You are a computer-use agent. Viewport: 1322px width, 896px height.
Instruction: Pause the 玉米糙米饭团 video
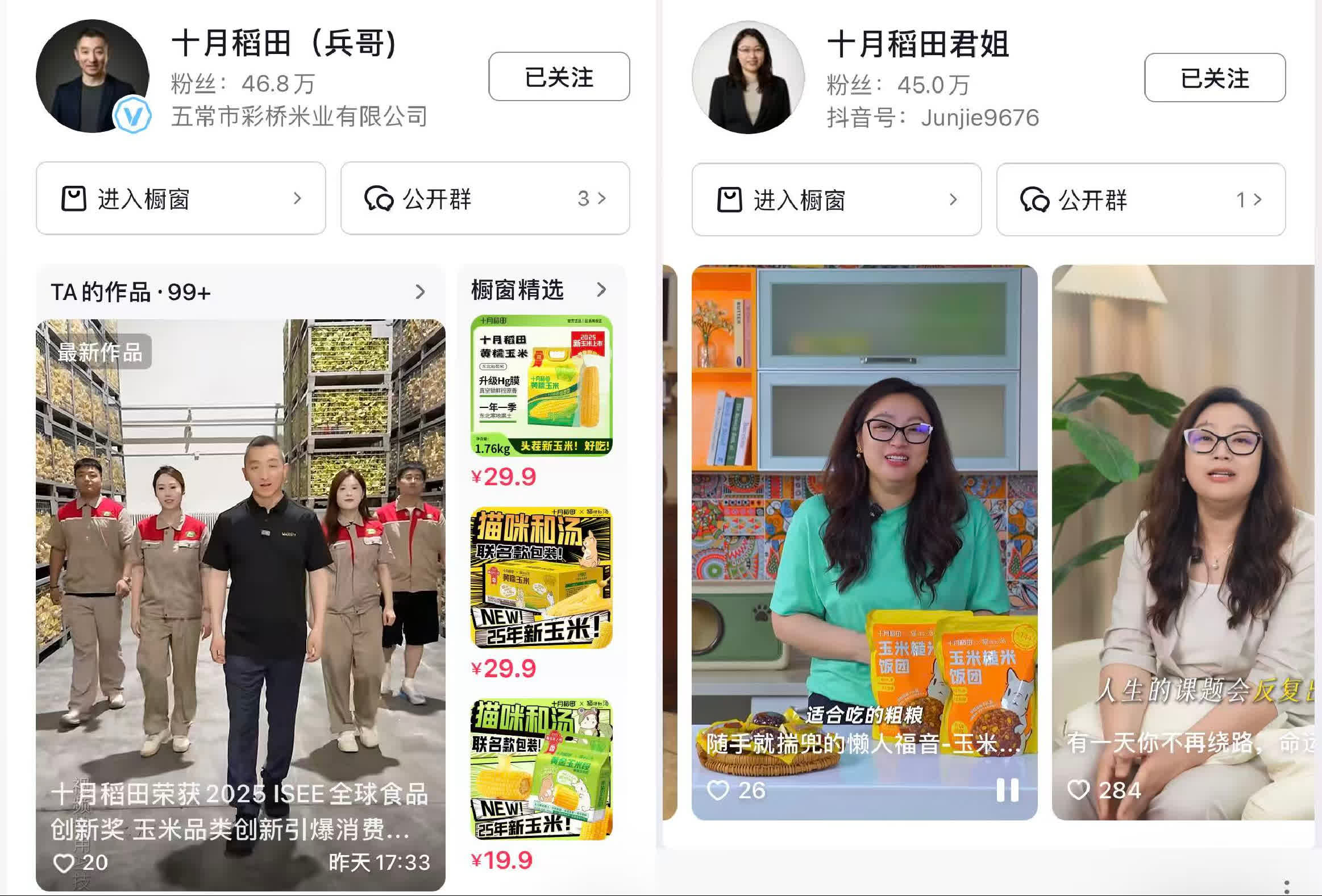[1007, 790]
